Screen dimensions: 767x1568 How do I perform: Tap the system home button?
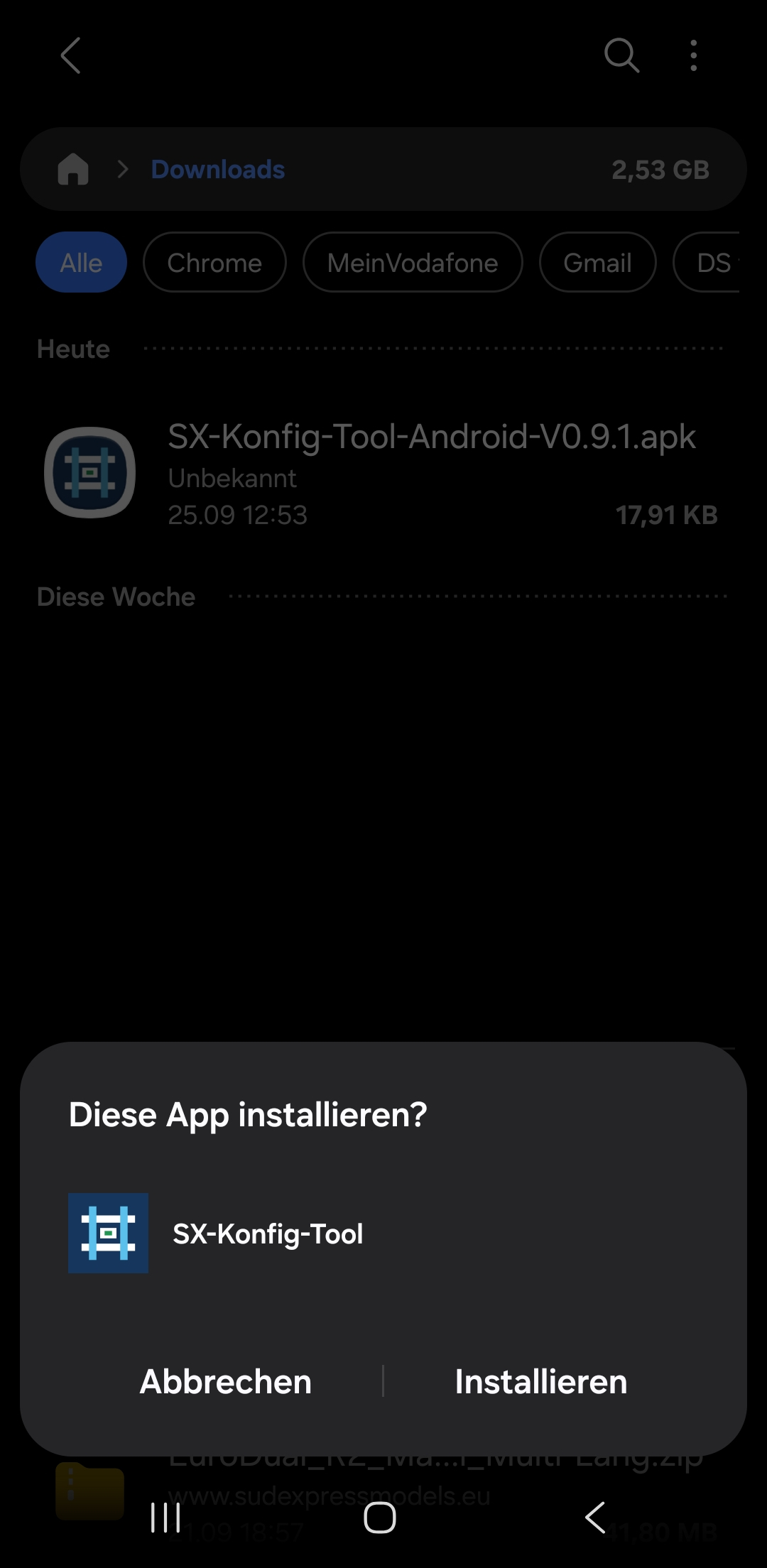coord(380,1518)
